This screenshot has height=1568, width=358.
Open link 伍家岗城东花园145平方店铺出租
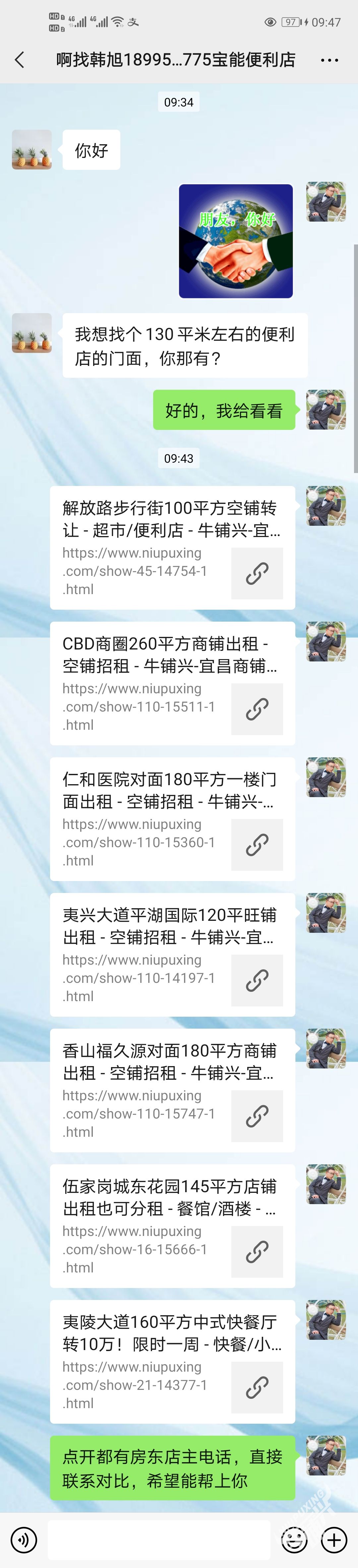(x=172, y=1226)
